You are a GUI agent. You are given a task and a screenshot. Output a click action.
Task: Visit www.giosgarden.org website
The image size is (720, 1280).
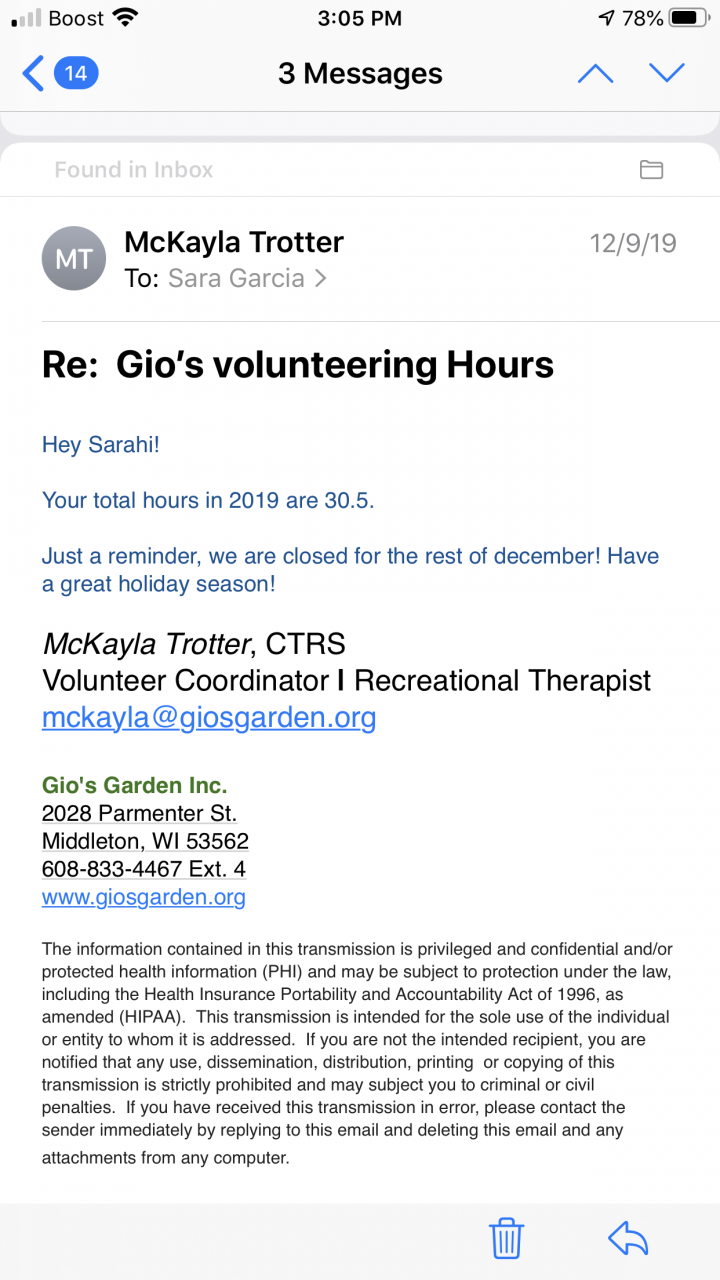143,897
